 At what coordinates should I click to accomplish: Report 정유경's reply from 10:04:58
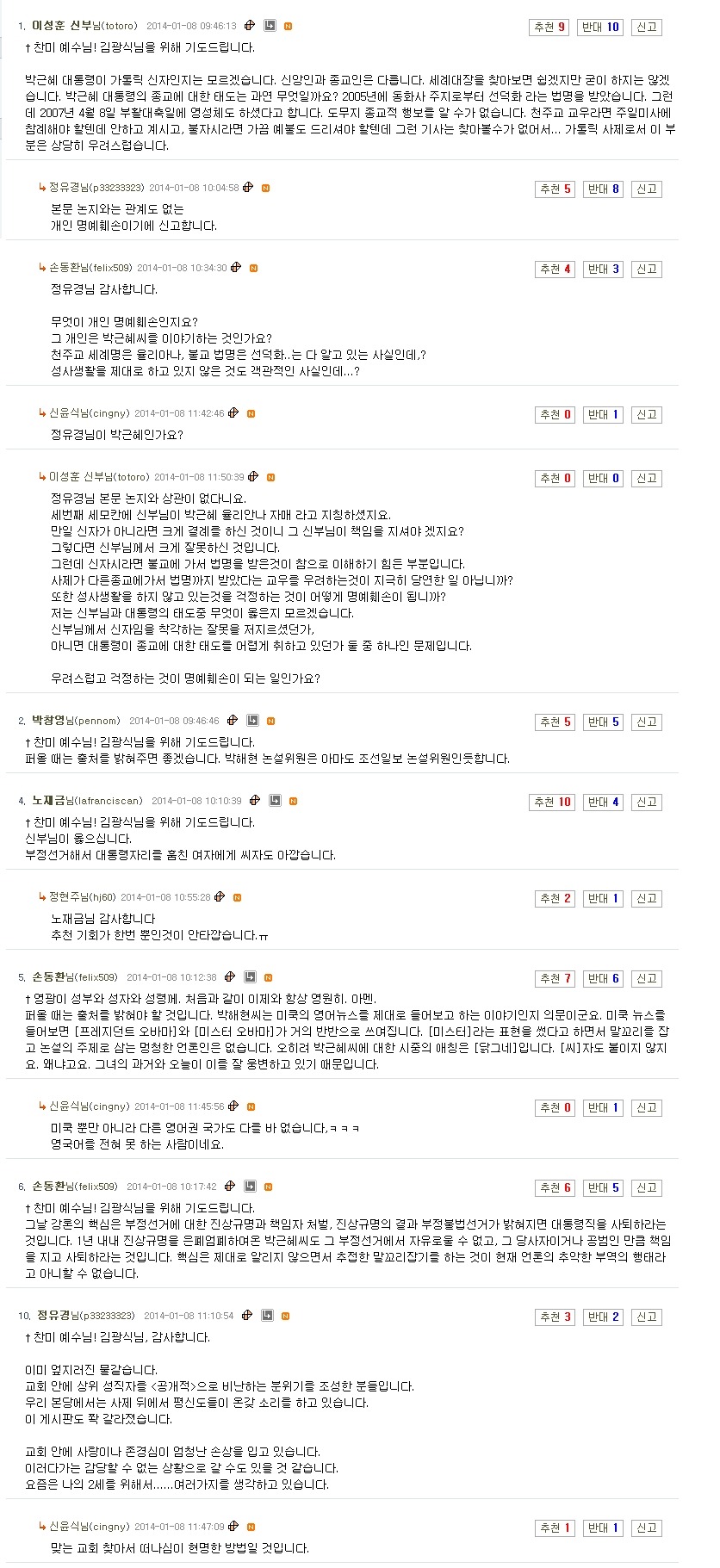(x=646, y=189)
